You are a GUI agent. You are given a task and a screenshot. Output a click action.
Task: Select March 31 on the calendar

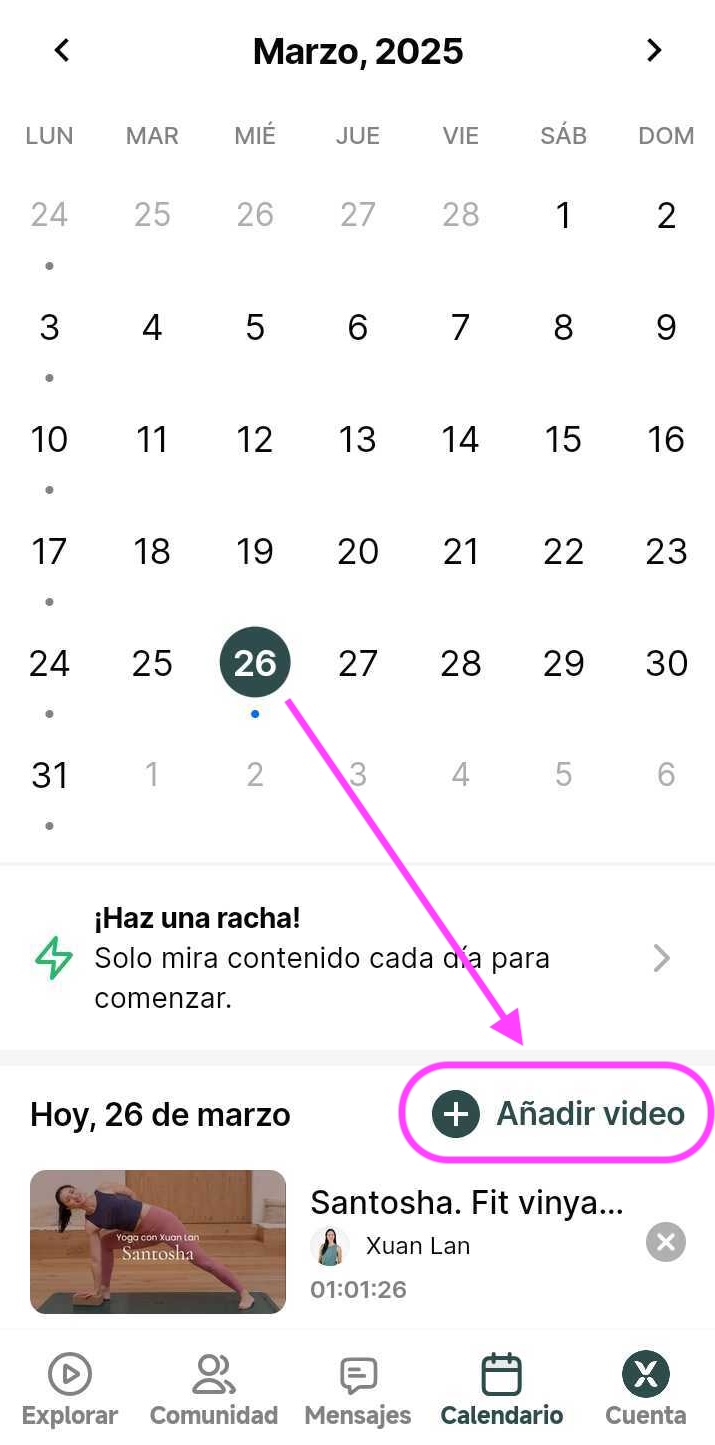(x=49, y=775)
